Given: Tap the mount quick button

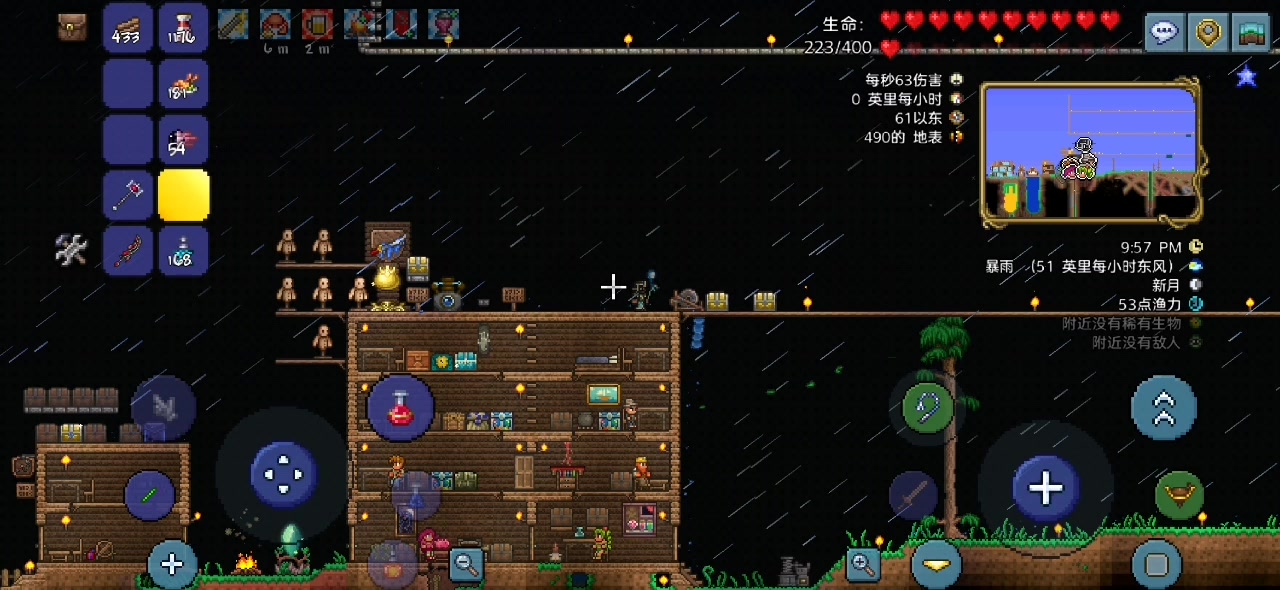Looking at the screenshot, I should (x=1179, y=494).
